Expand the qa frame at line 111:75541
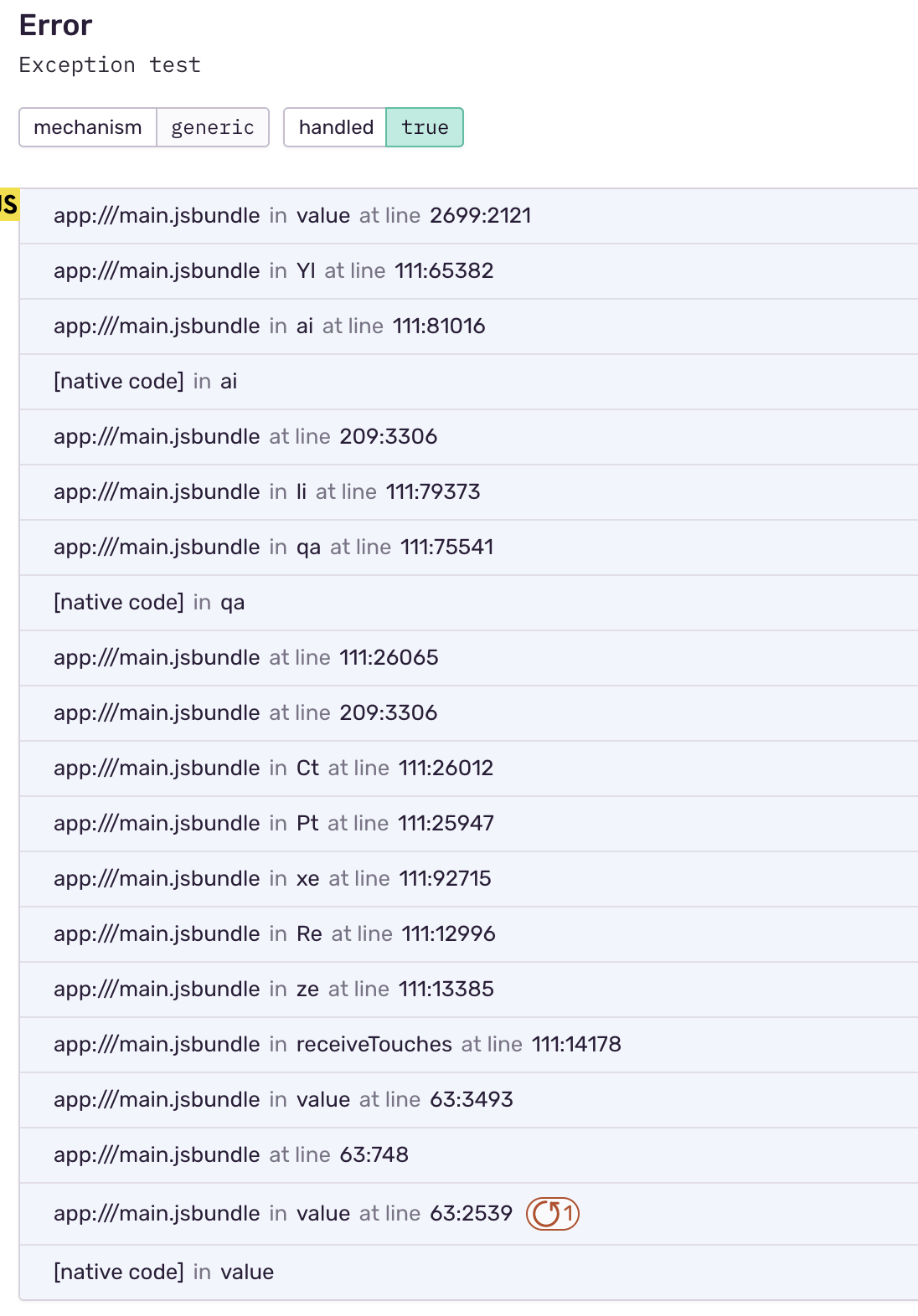The width and height of the screenshot is (918, 1316). click(x=469, y=547)
